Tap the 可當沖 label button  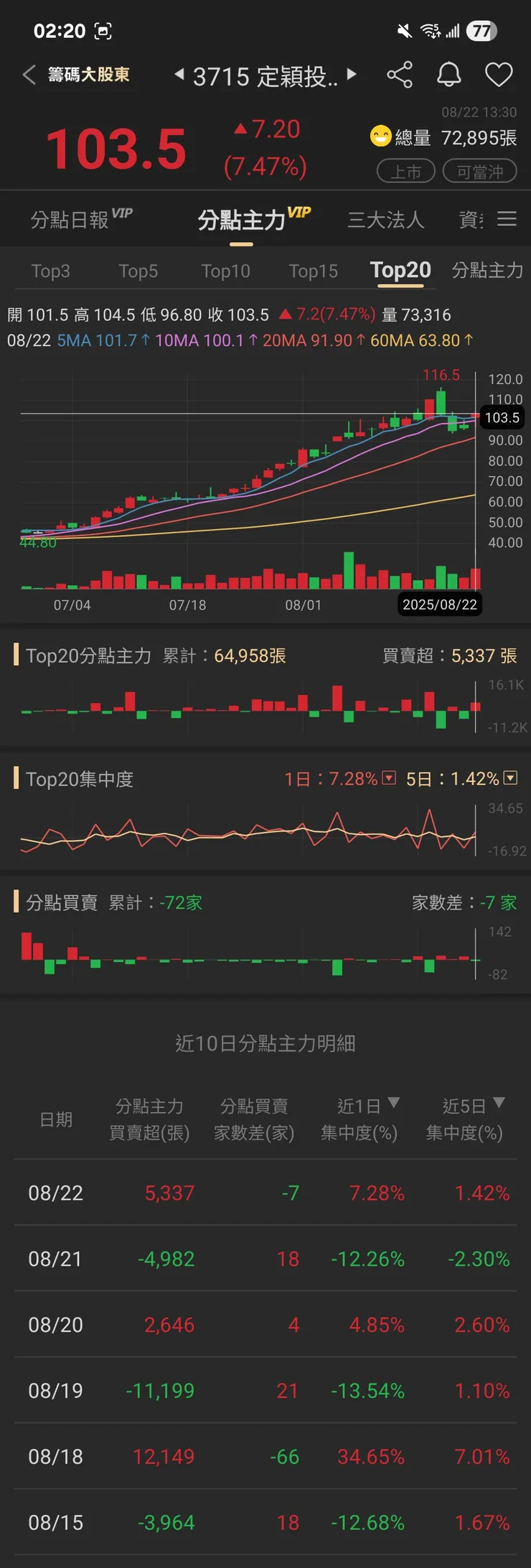point(481,172)
